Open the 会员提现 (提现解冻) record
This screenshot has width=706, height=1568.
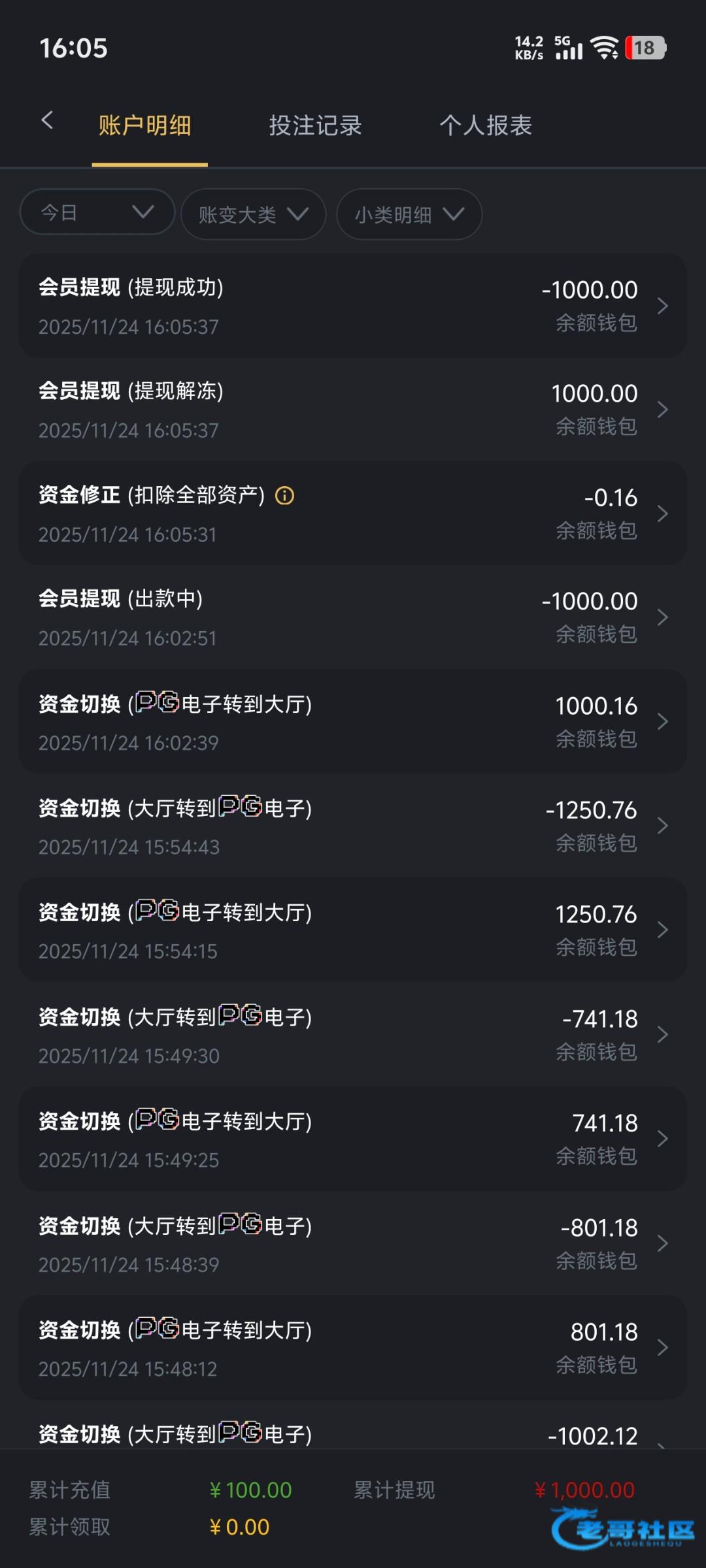tap(353, 410)
